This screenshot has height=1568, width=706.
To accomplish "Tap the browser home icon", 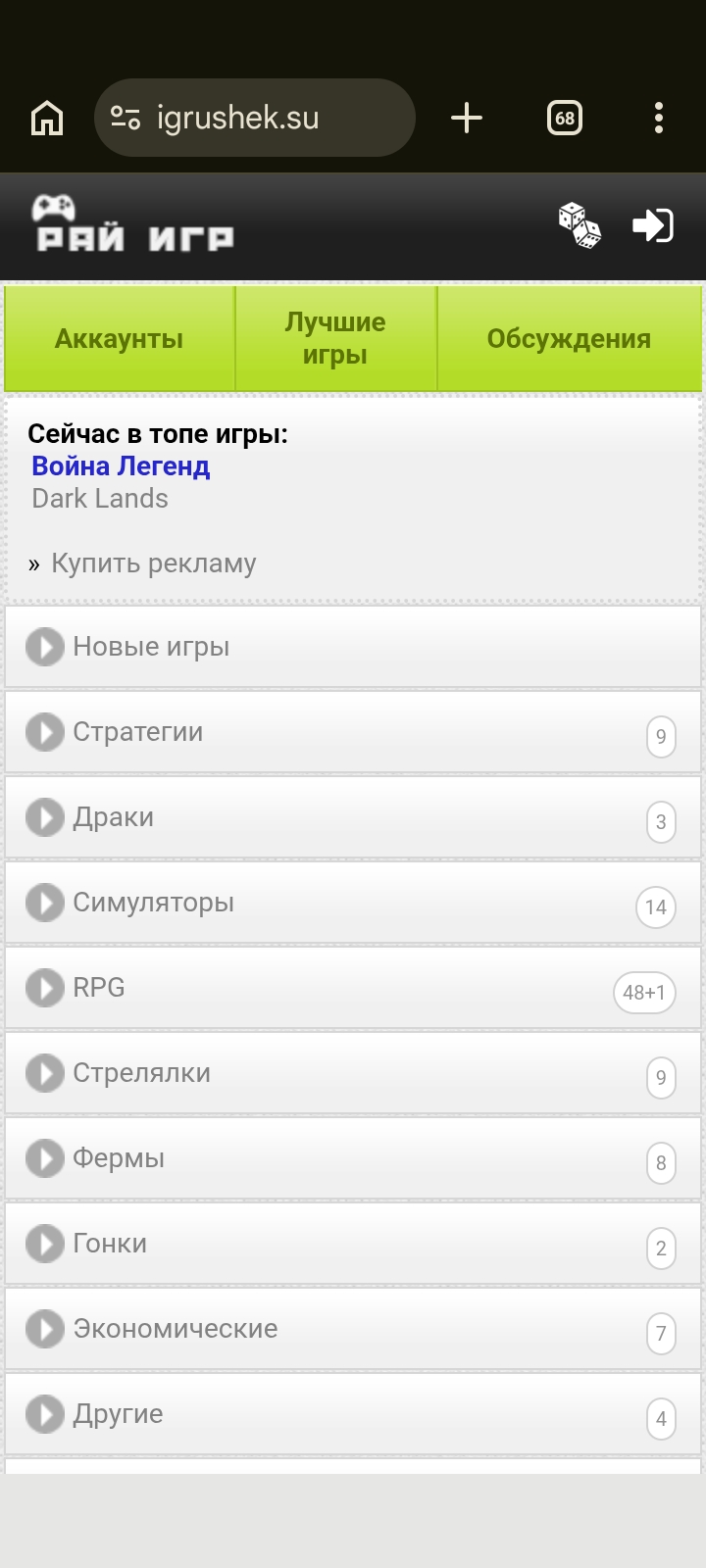I will 47,119.
